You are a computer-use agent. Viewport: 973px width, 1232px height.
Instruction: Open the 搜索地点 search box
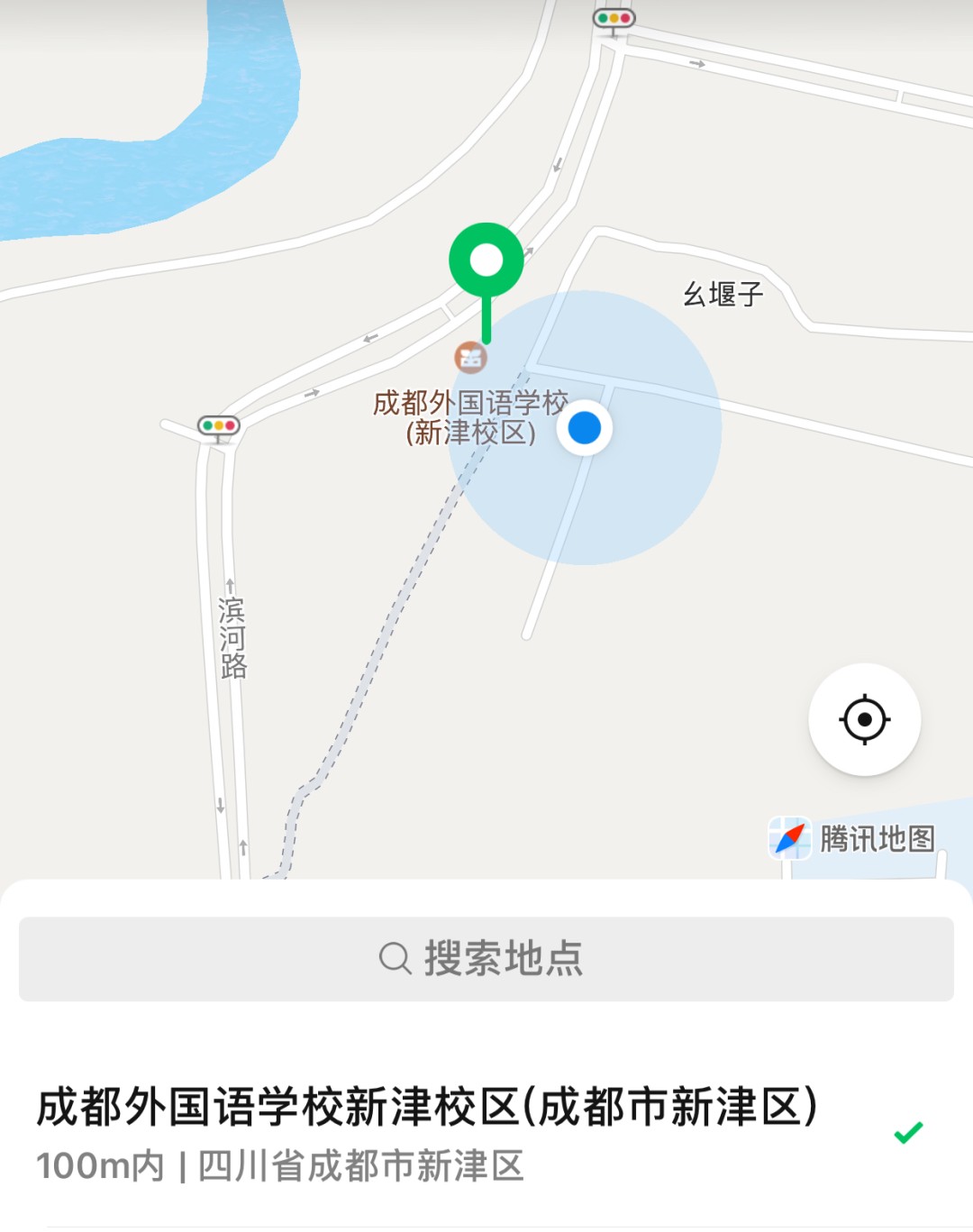click(486, 958)
